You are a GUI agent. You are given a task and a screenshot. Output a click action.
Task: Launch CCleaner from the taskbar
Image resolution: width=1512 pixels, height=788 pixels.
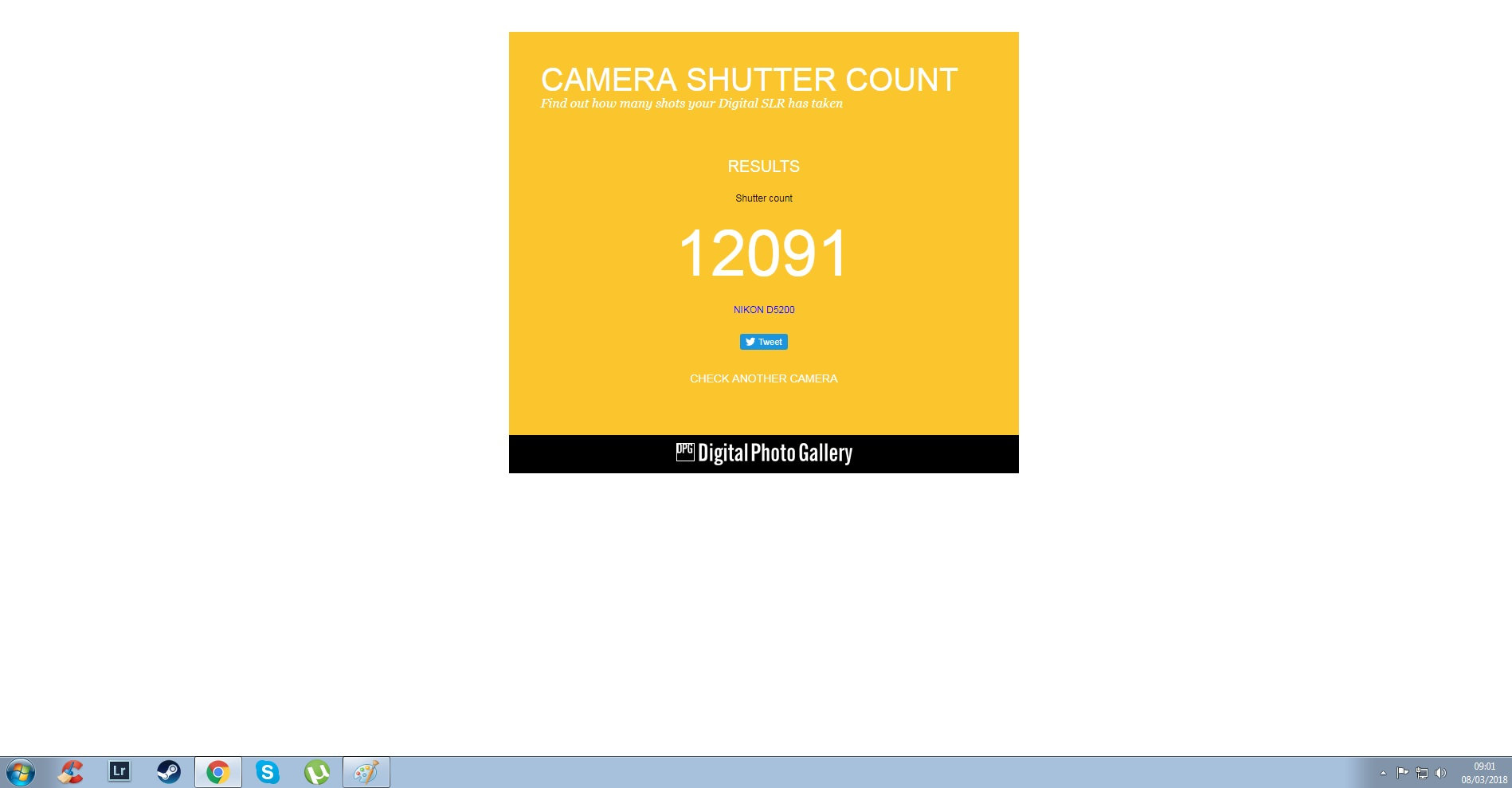(x=70, y=772)
